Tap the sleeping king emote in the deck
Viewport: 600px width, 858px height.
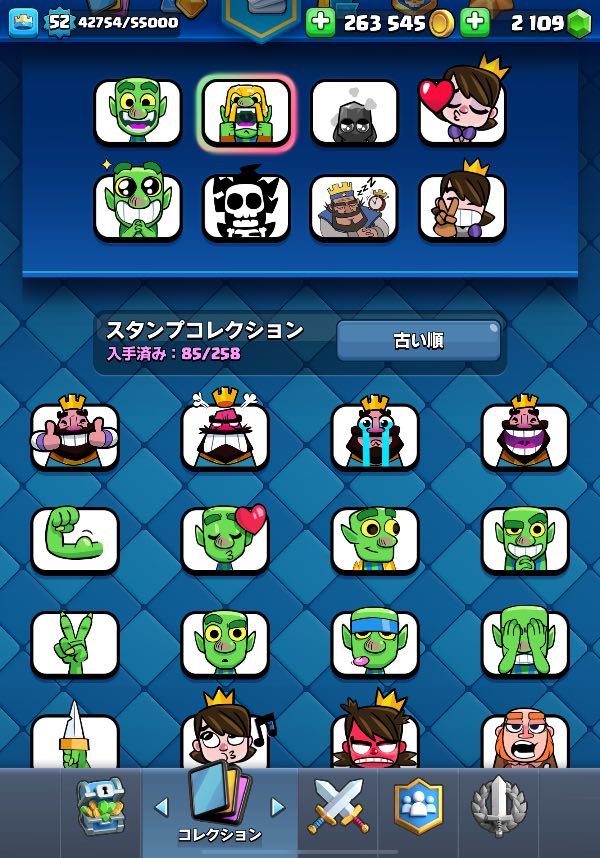pyautogui.click(x=354, y=208)
